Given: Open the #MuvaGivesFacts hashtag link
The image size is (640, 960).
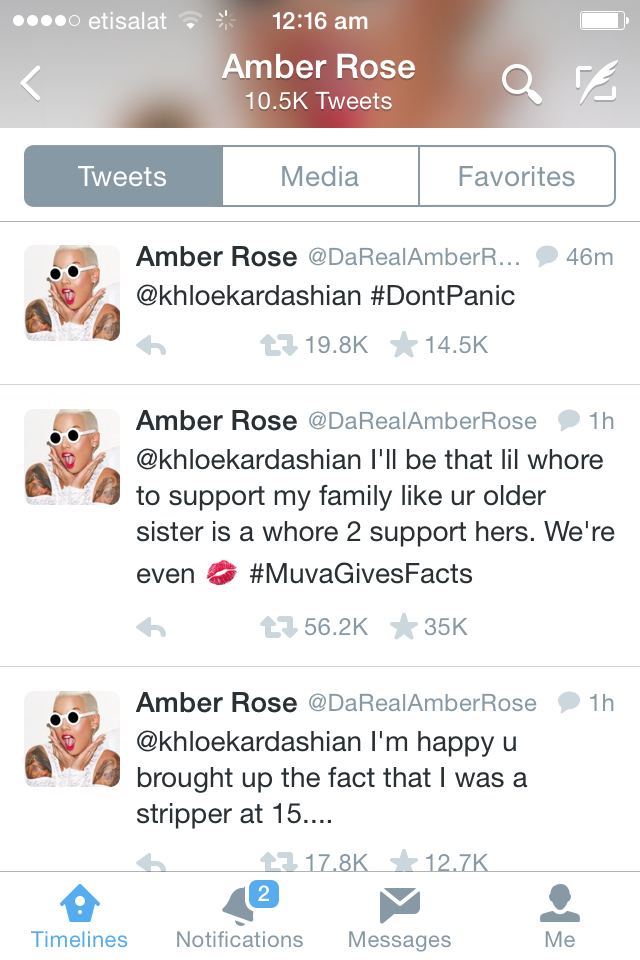Looking at the screenshot, I should tap(360, 574).
